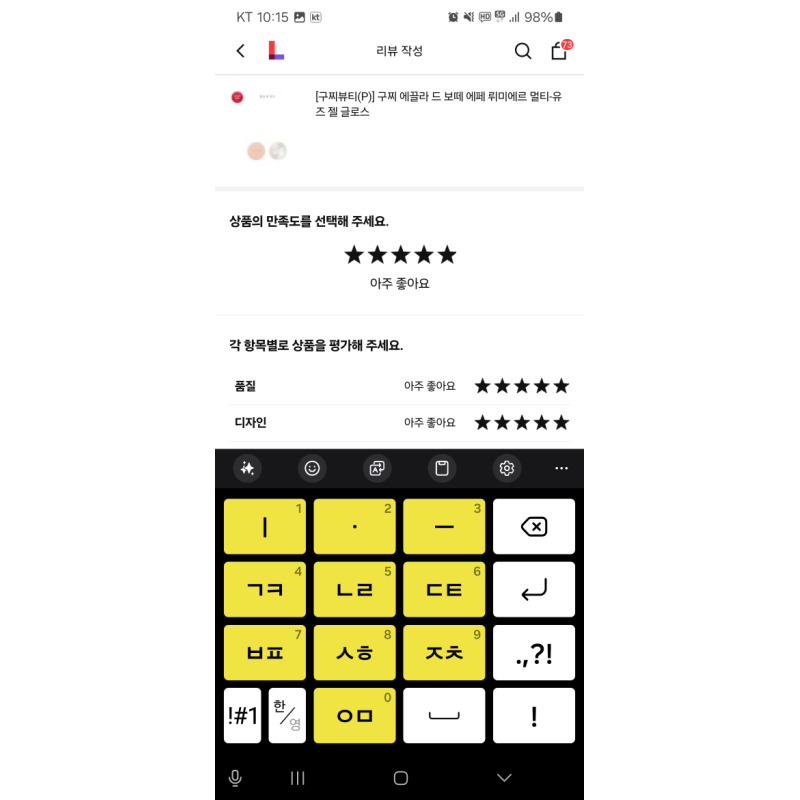Rate overall satisfaction with the third star
Screen dimensions: 800x800
pyautogui.click(x=400, y=255)
